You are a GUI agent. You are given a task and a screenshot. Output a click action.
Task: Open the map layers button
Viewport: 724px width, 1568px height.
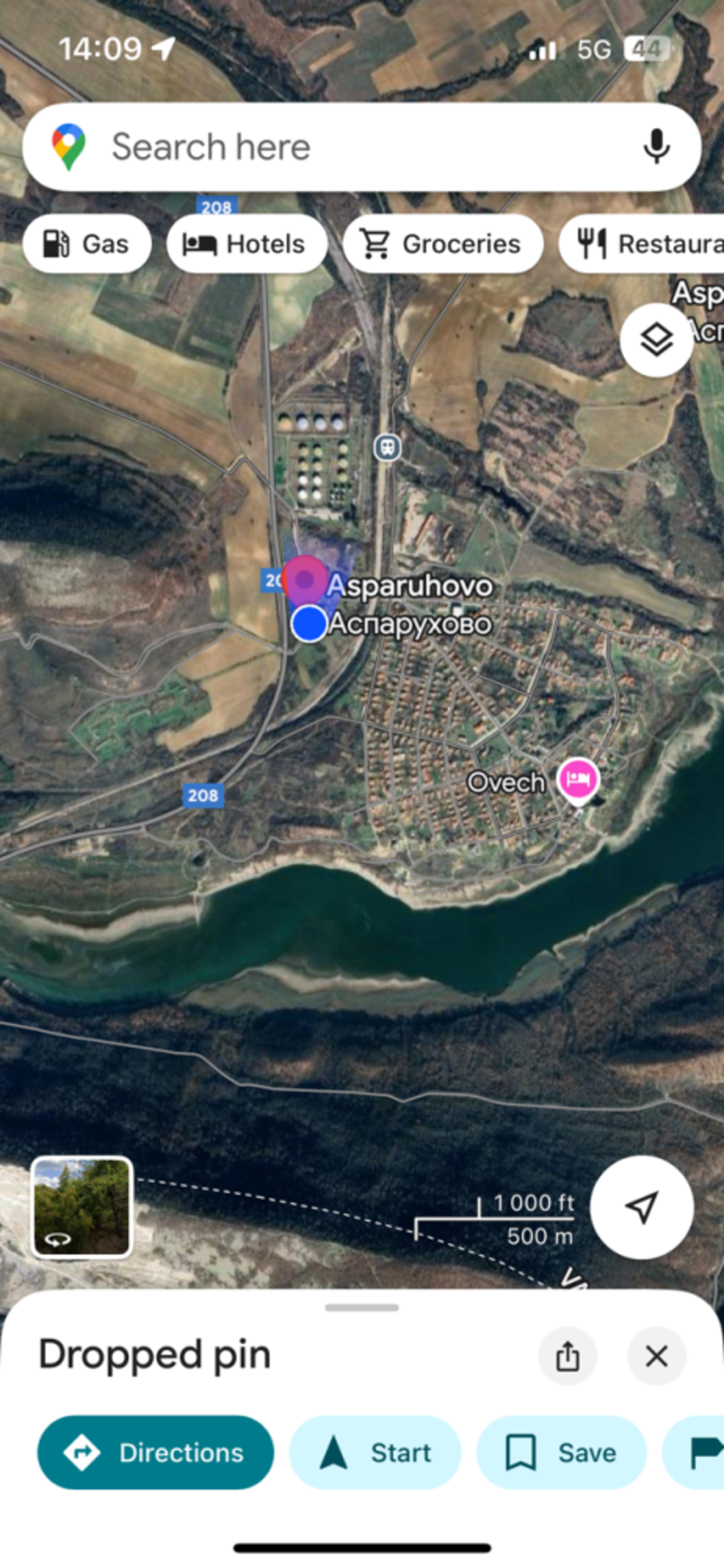tap(656, 339)
